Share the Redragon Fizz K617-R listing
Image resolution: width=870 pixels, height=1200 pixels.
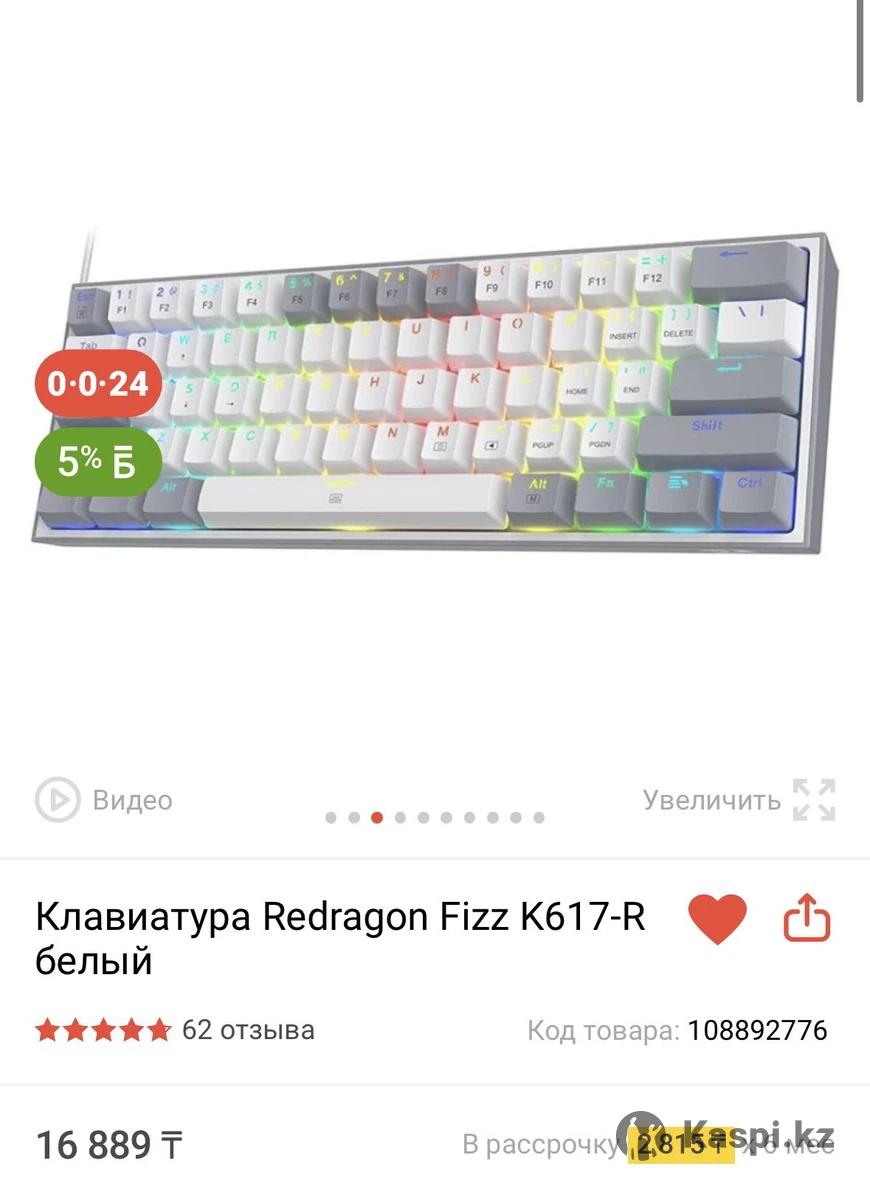click(x=807, y=919)
